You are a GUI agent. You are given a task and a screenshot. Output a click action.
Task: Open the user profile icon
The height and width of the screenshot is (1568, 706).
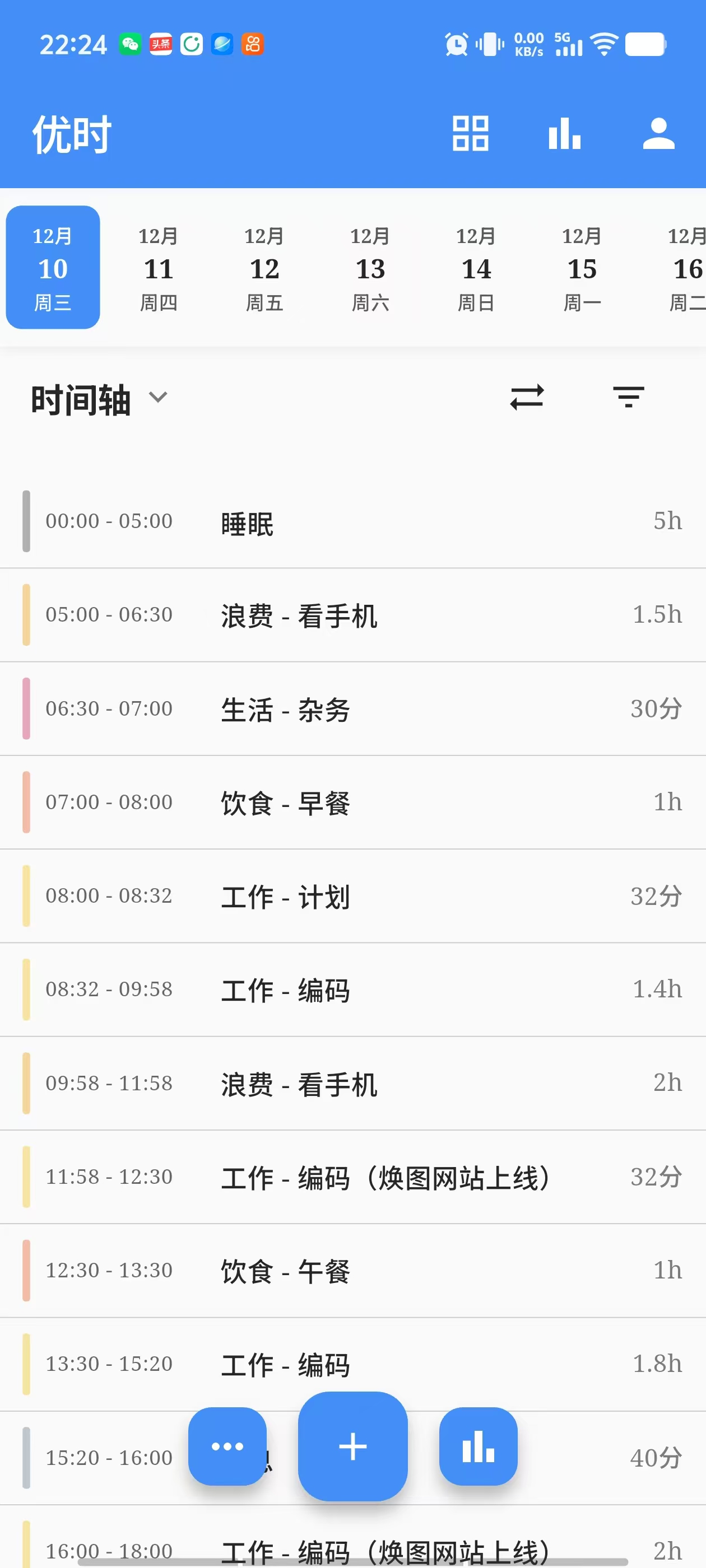point(658,133)
